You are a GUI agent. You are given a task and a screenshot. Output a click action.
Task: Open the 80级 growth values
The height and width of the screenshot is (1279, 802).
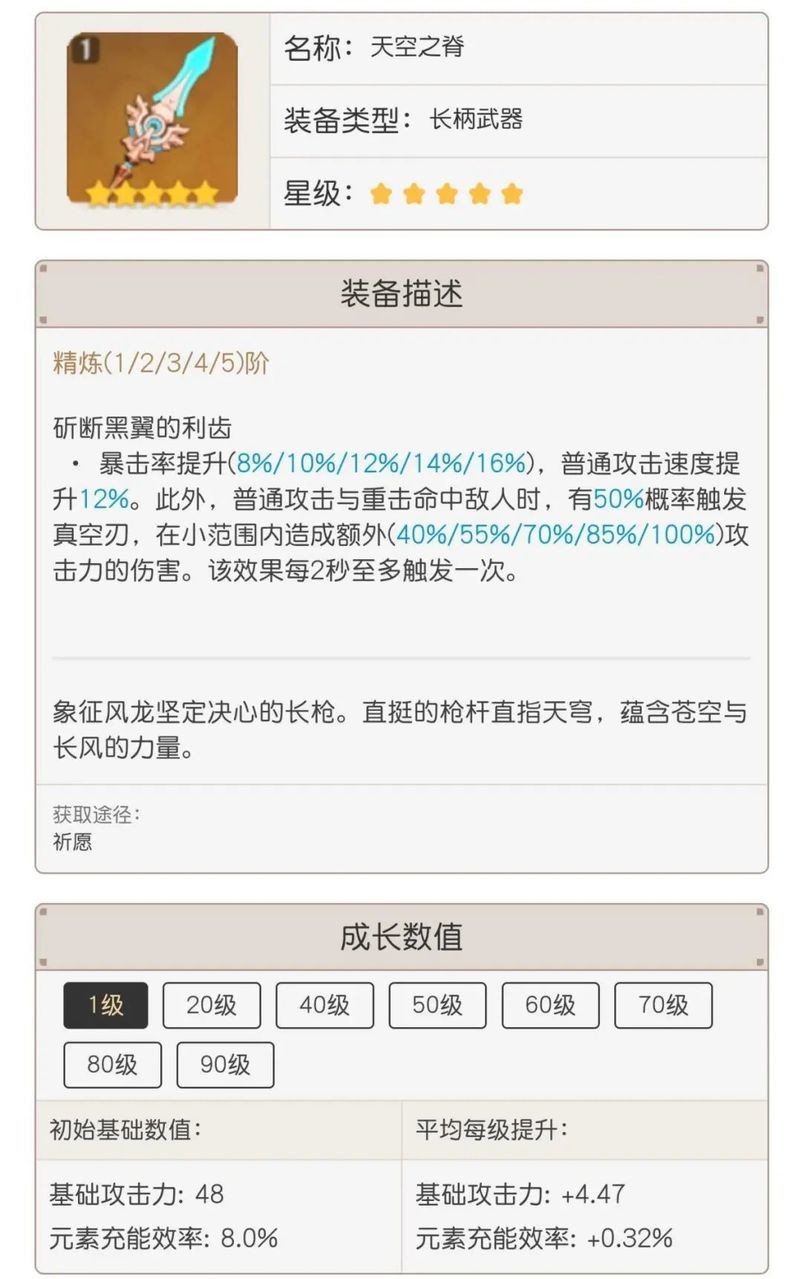(x=112, y=1065)
